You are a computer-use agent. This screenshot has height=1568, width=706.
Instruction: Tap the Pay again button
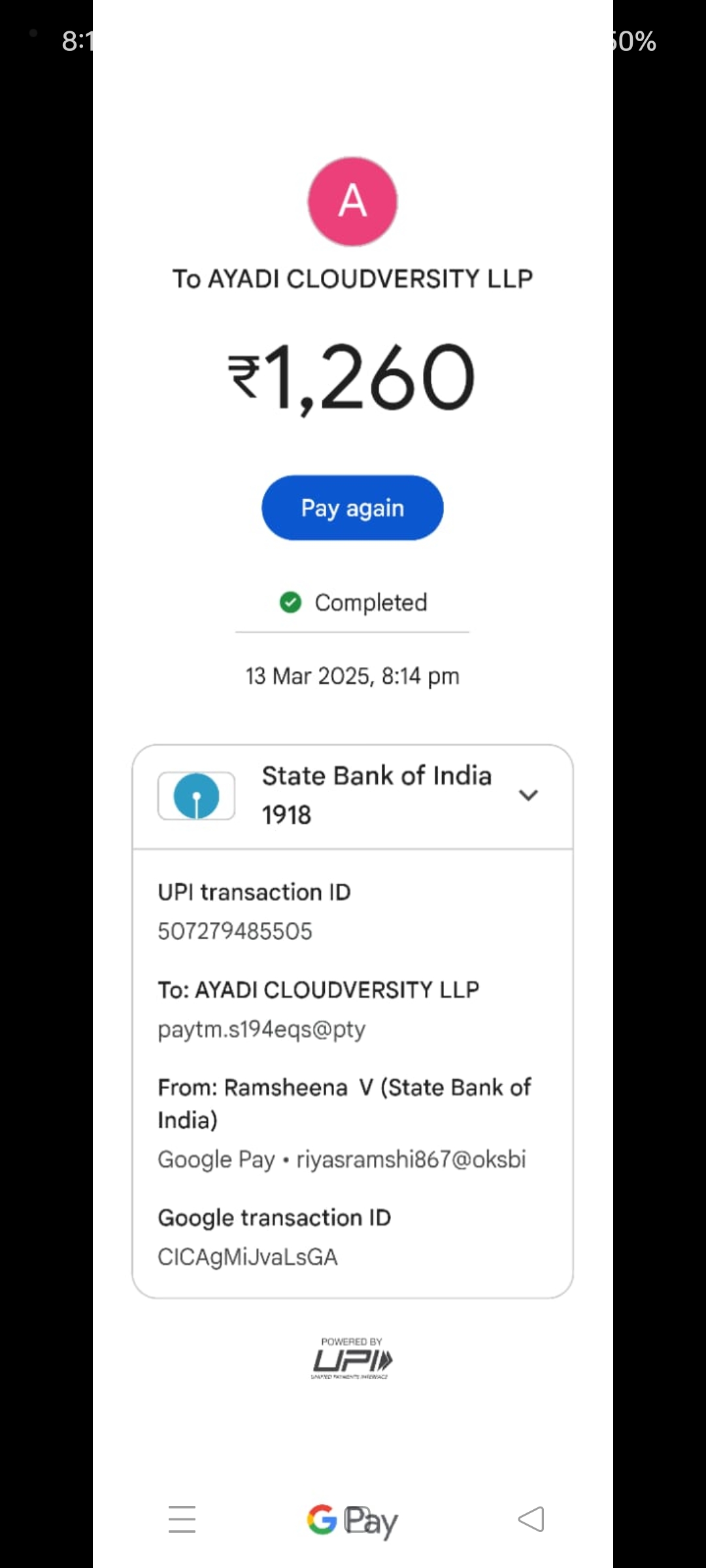[x=352, y=508]
